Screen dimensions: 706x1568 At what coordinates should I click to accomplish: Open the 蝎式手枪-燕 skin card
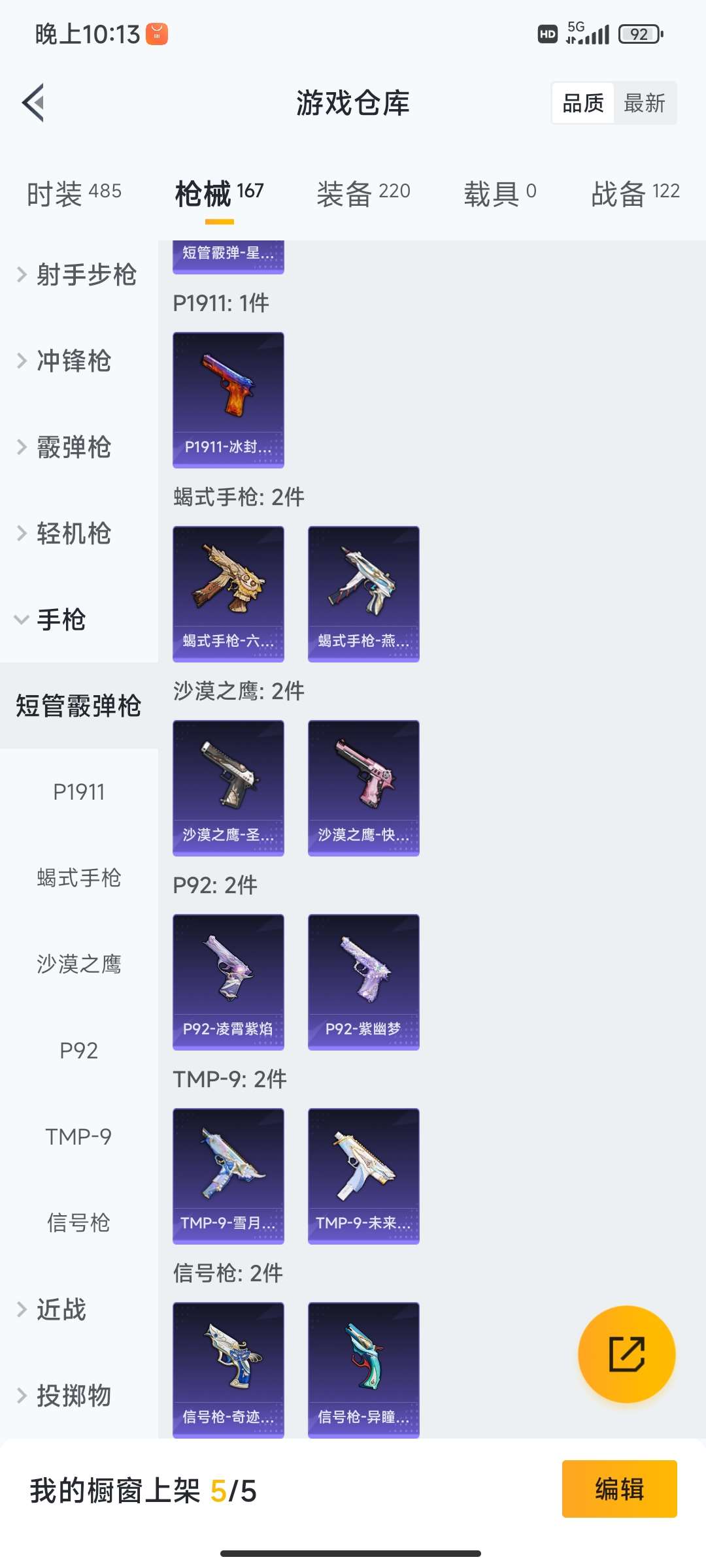point(363,594)
